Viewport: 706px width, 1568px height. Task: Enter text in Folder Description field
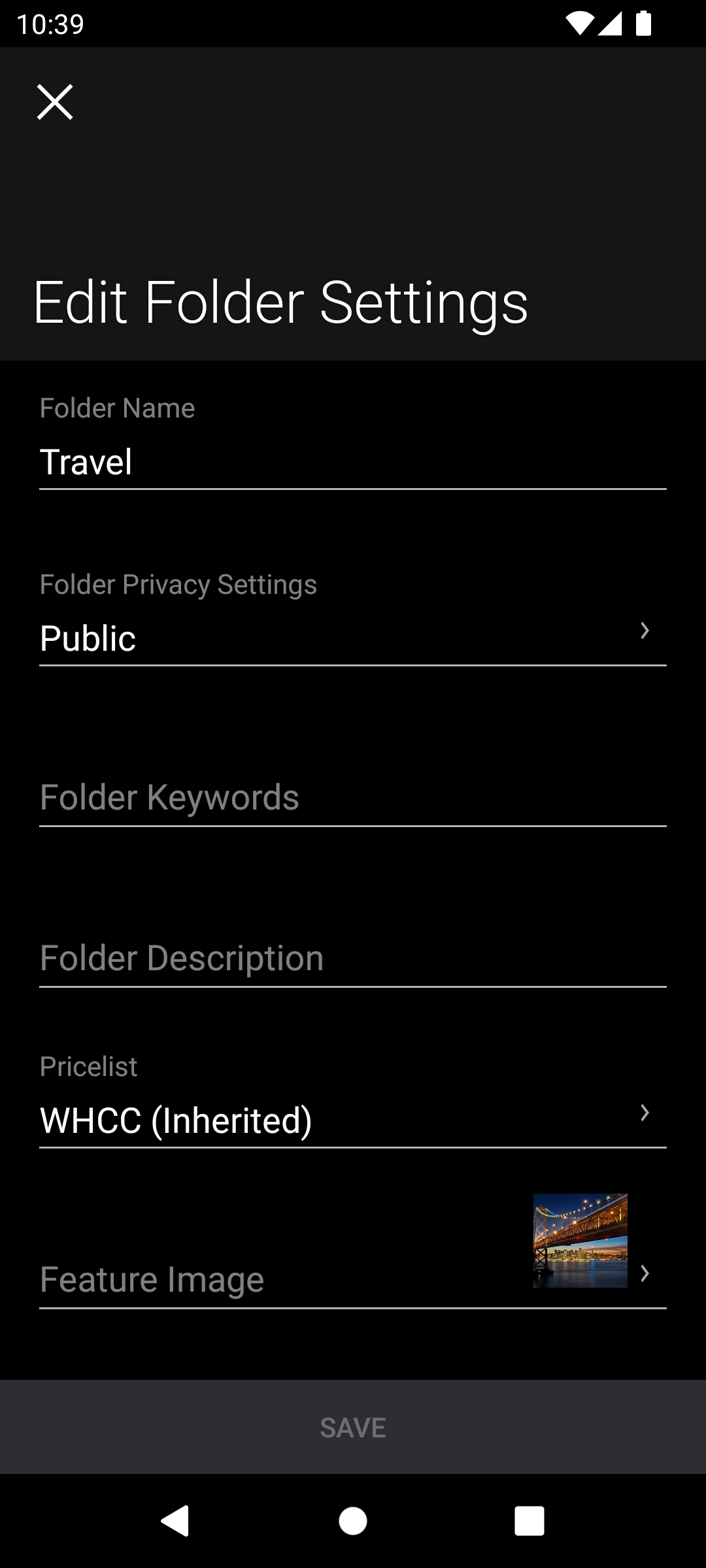(353, 958)
